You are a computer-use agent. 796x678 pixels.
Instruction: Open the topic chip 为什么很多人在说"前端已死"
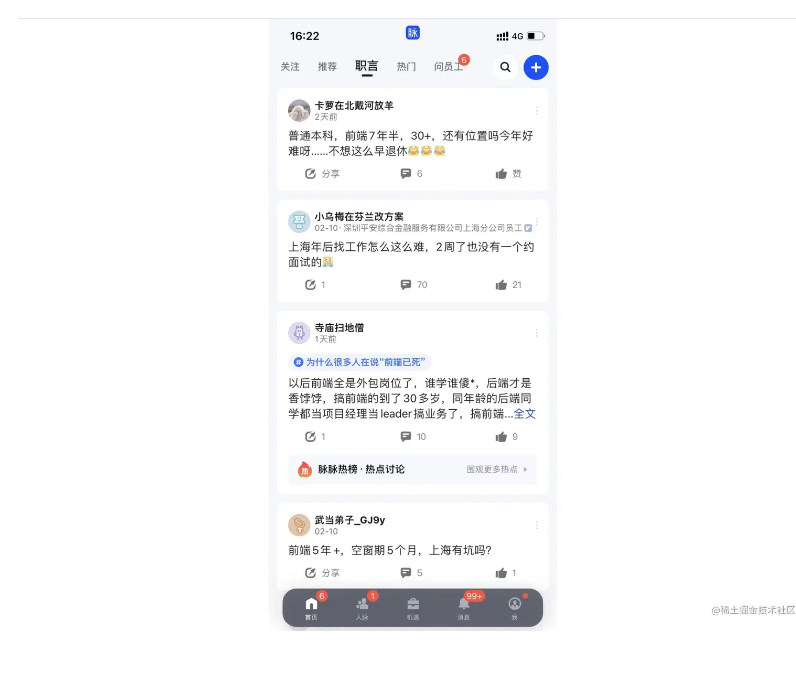(360, 362)
